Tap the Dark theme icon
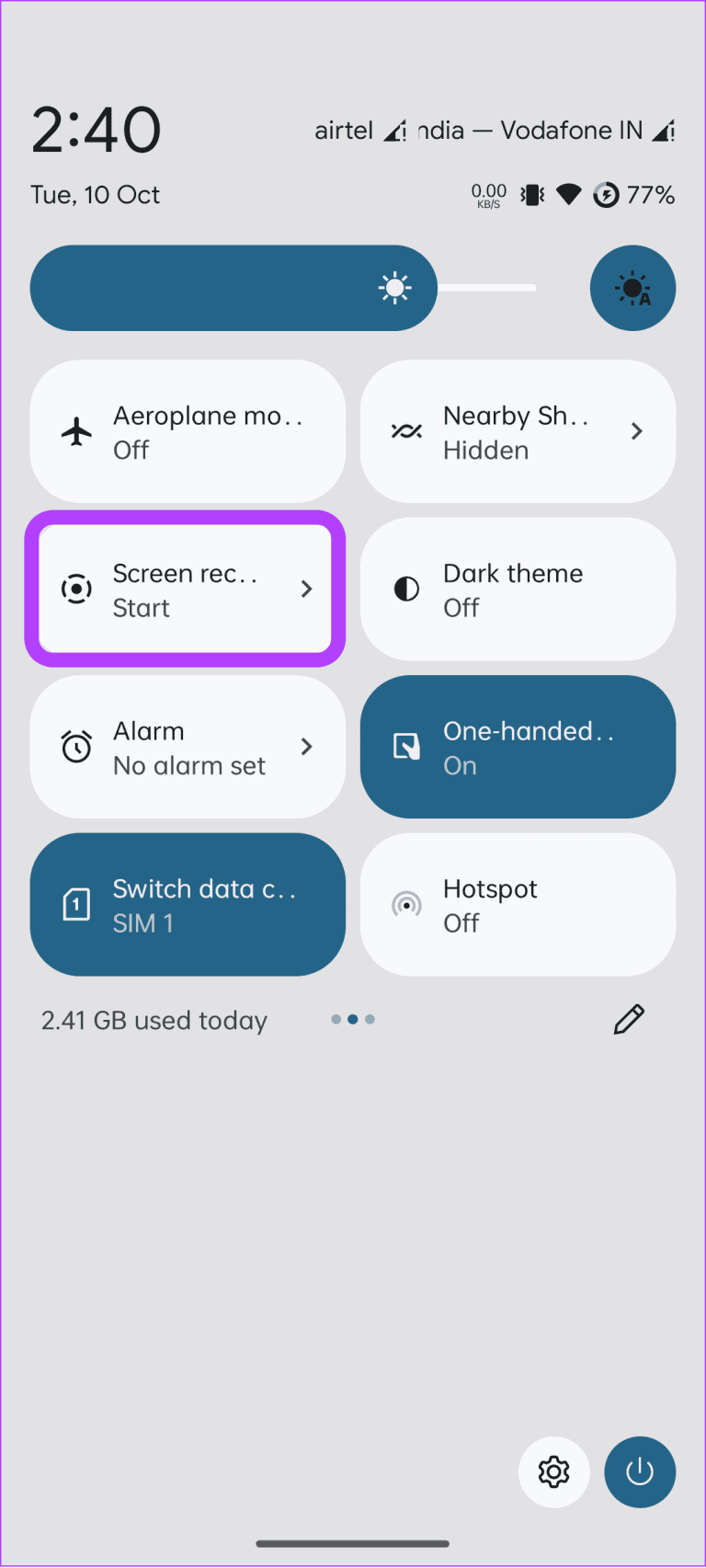The height and width of the screenshot is (1568, 706). [x=405, y=589]
